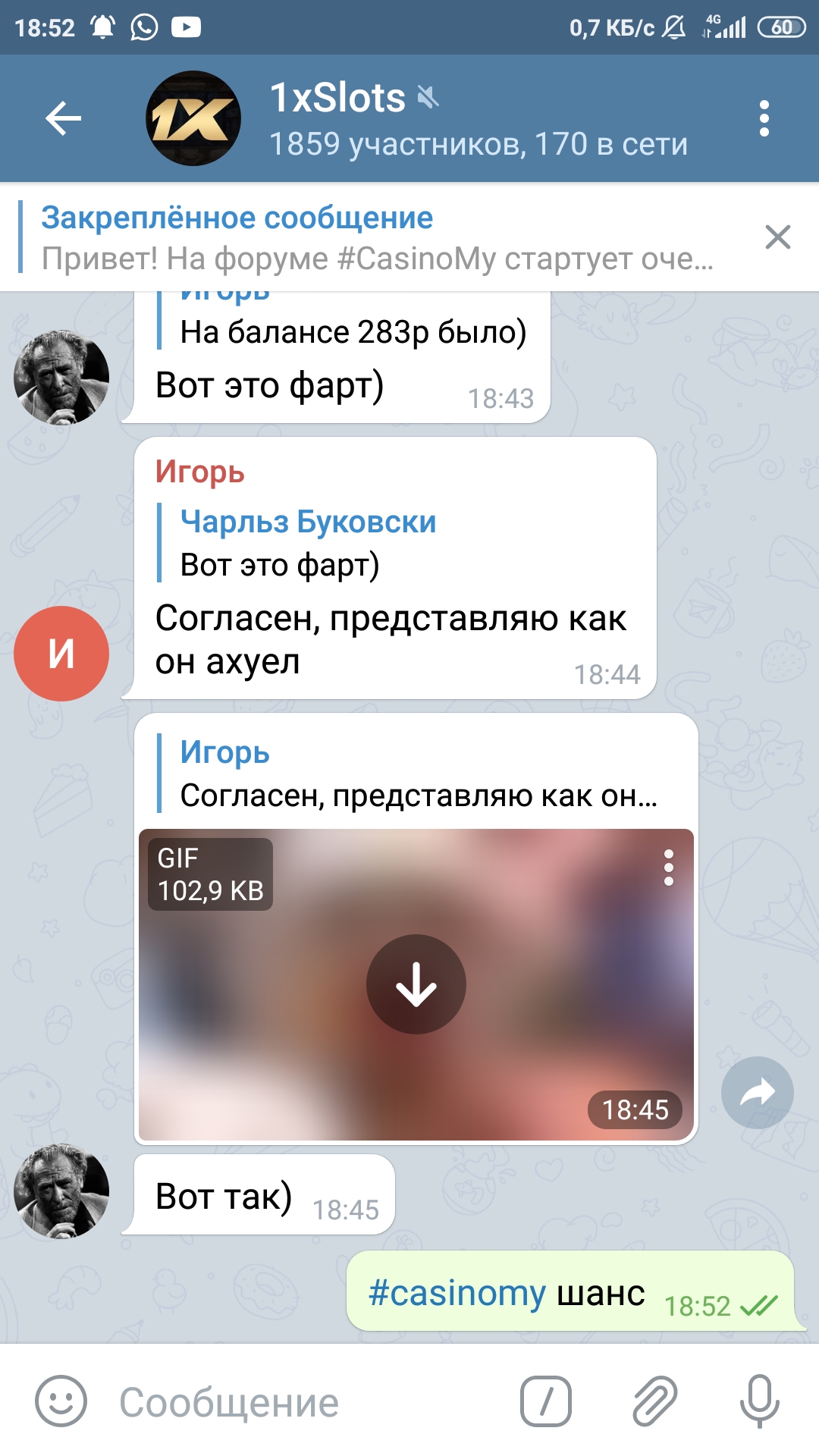
Task: Go back using the arrow
Action: pos(63,118)
